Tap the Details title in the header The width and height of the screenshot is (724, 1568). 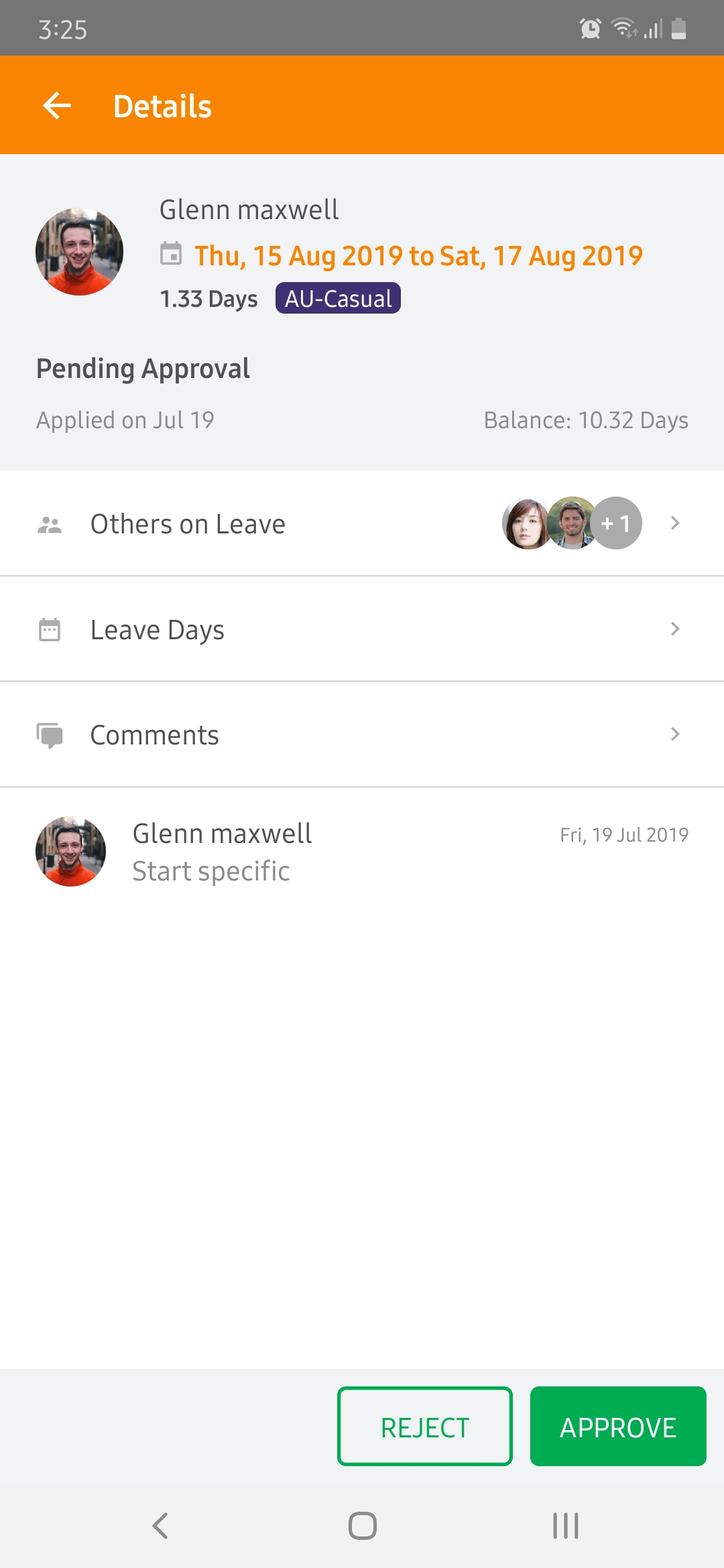point(163,105)
